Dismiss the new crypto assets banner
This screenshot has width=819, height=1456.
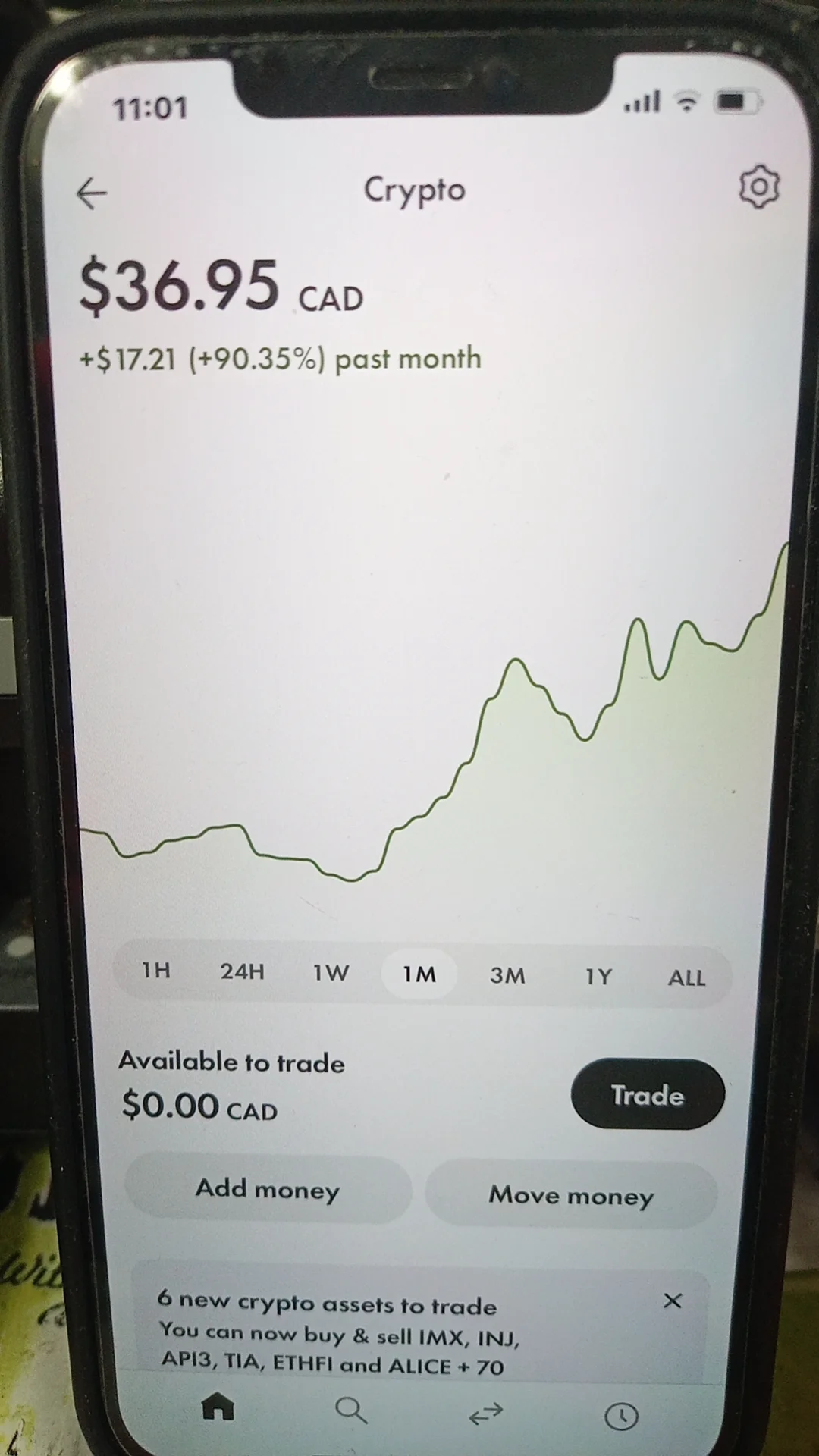pos(672,1301)
